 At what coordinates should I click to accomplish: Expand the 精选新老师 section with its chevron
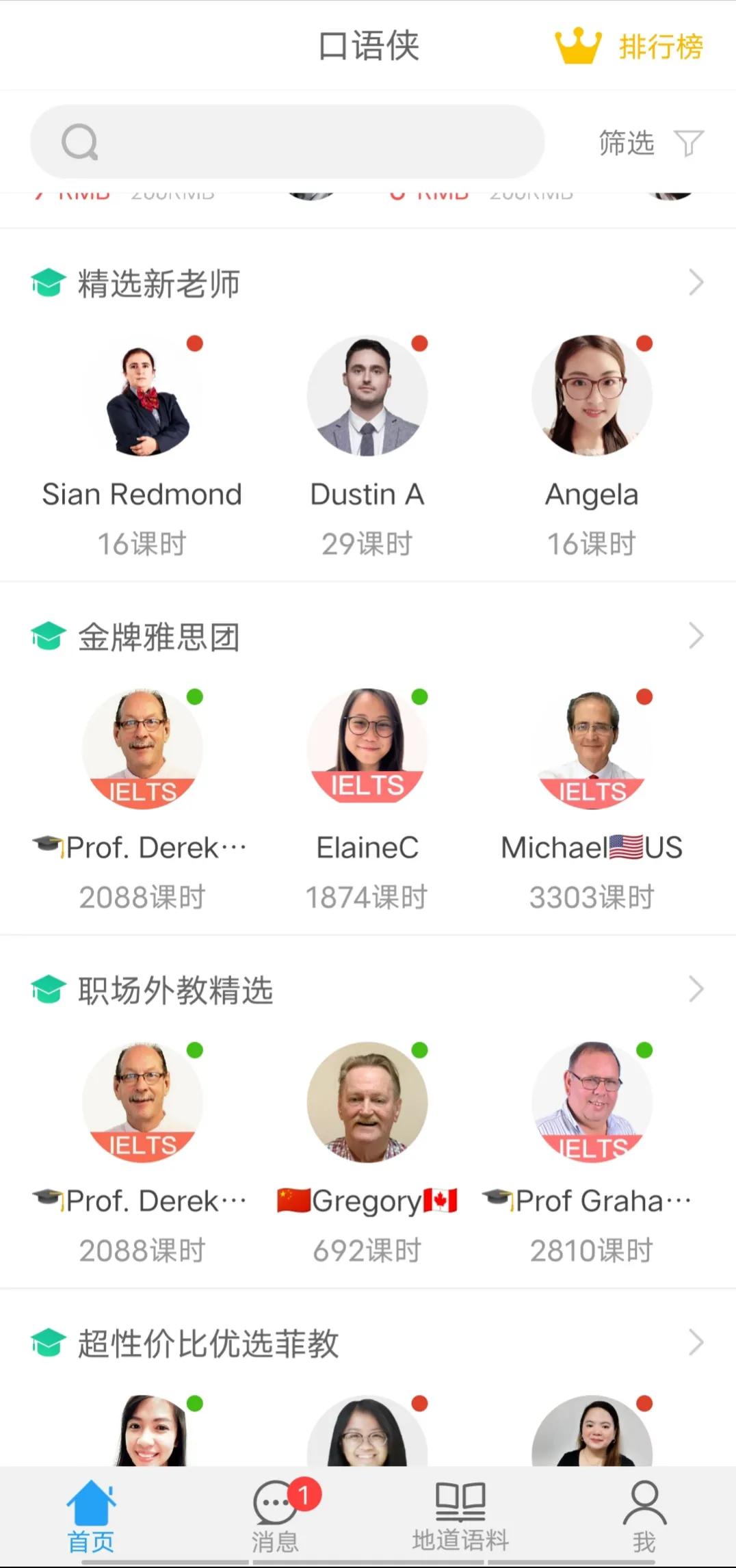coord(696,281)
